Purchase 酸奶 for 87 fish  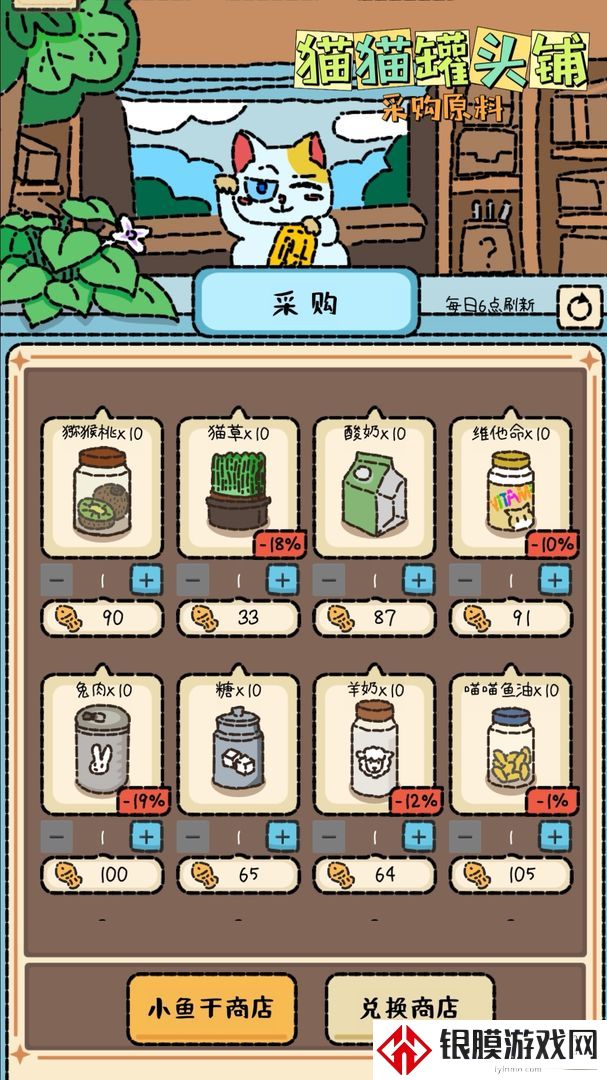(374, 618)
